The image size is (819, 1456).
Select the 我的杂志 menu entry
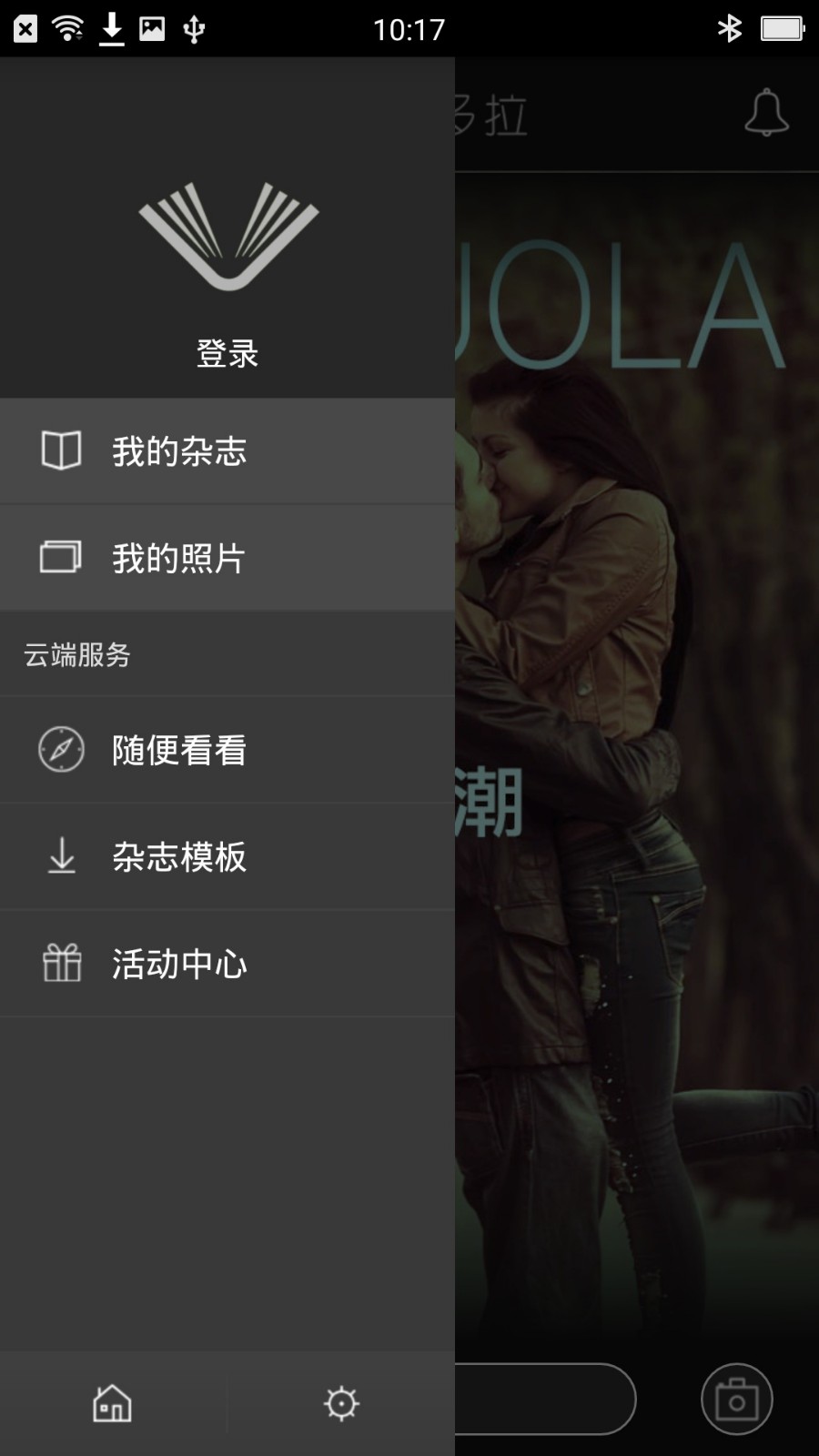(x=178, y=450)
